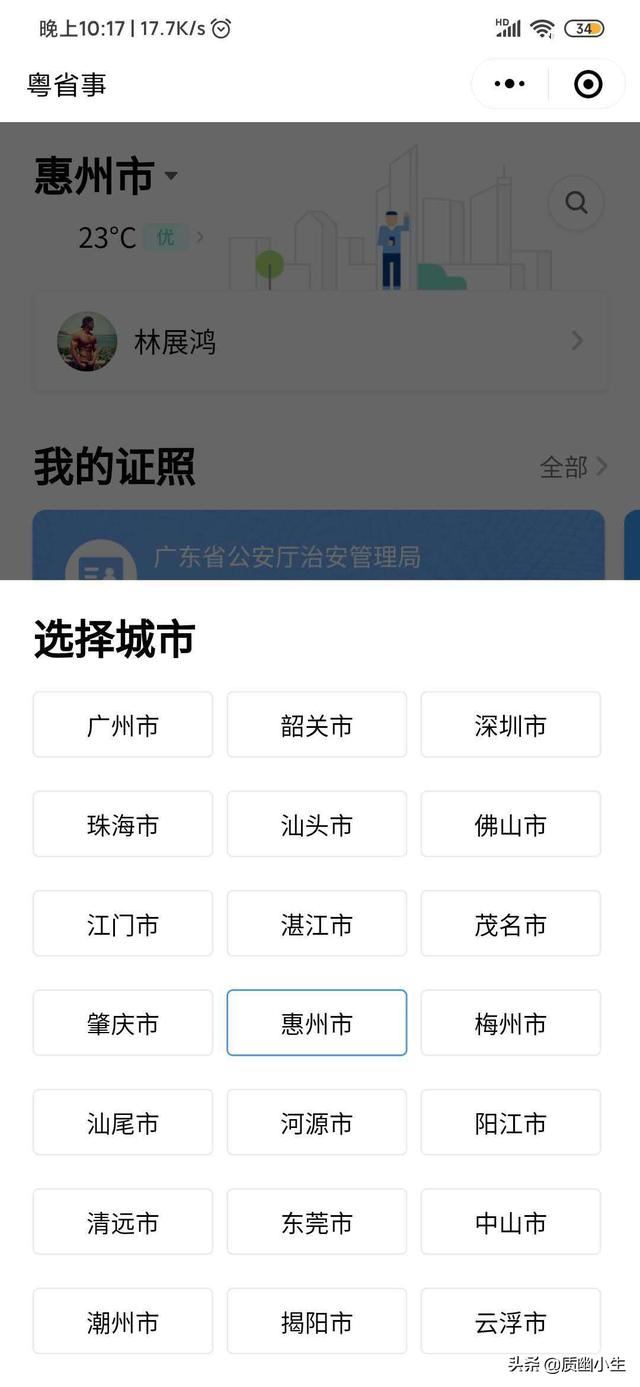Choose 东莞市

[317, 1222]
